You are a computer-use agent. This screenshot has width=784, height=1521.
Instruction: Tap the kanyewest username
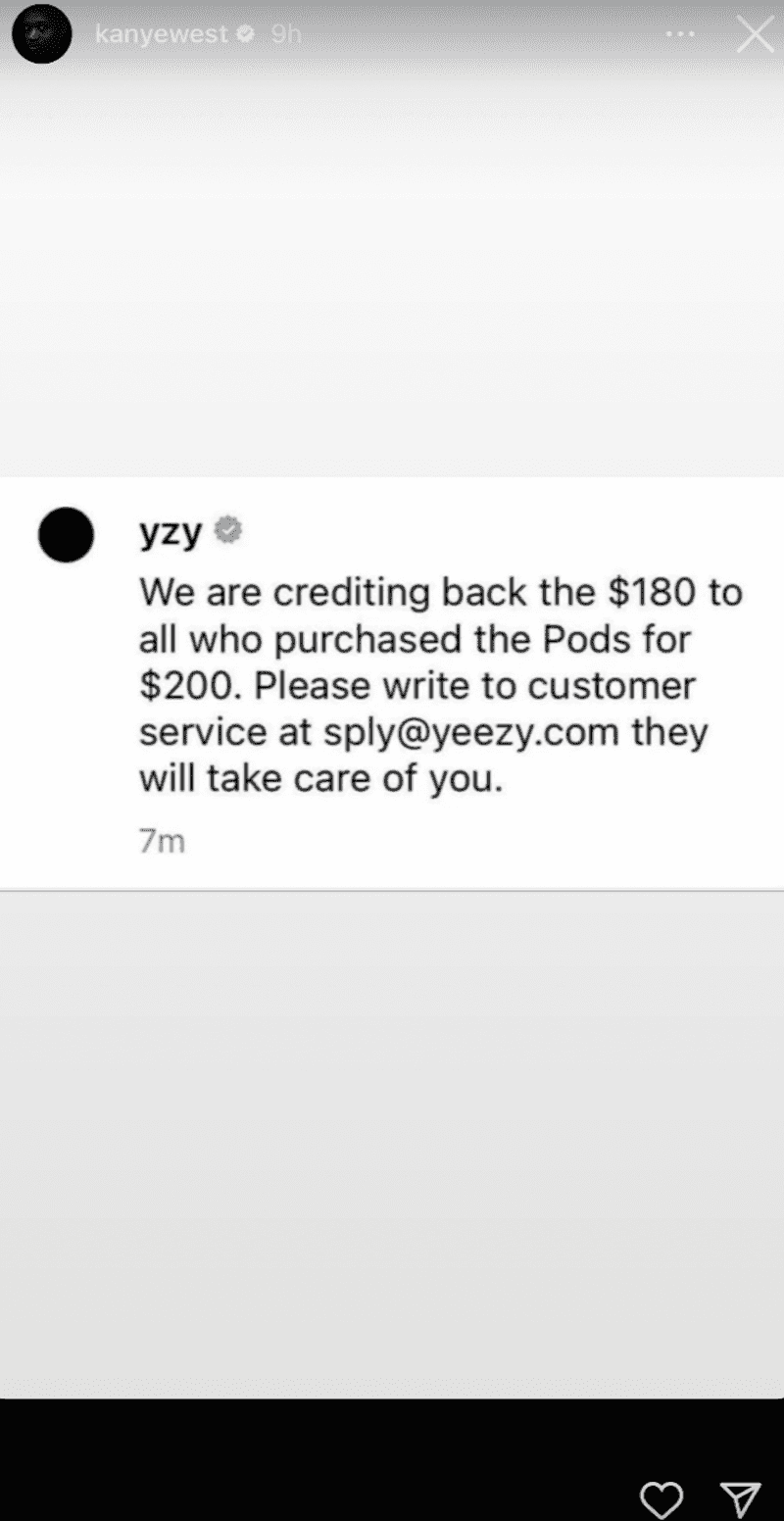(x=162, y=34)
